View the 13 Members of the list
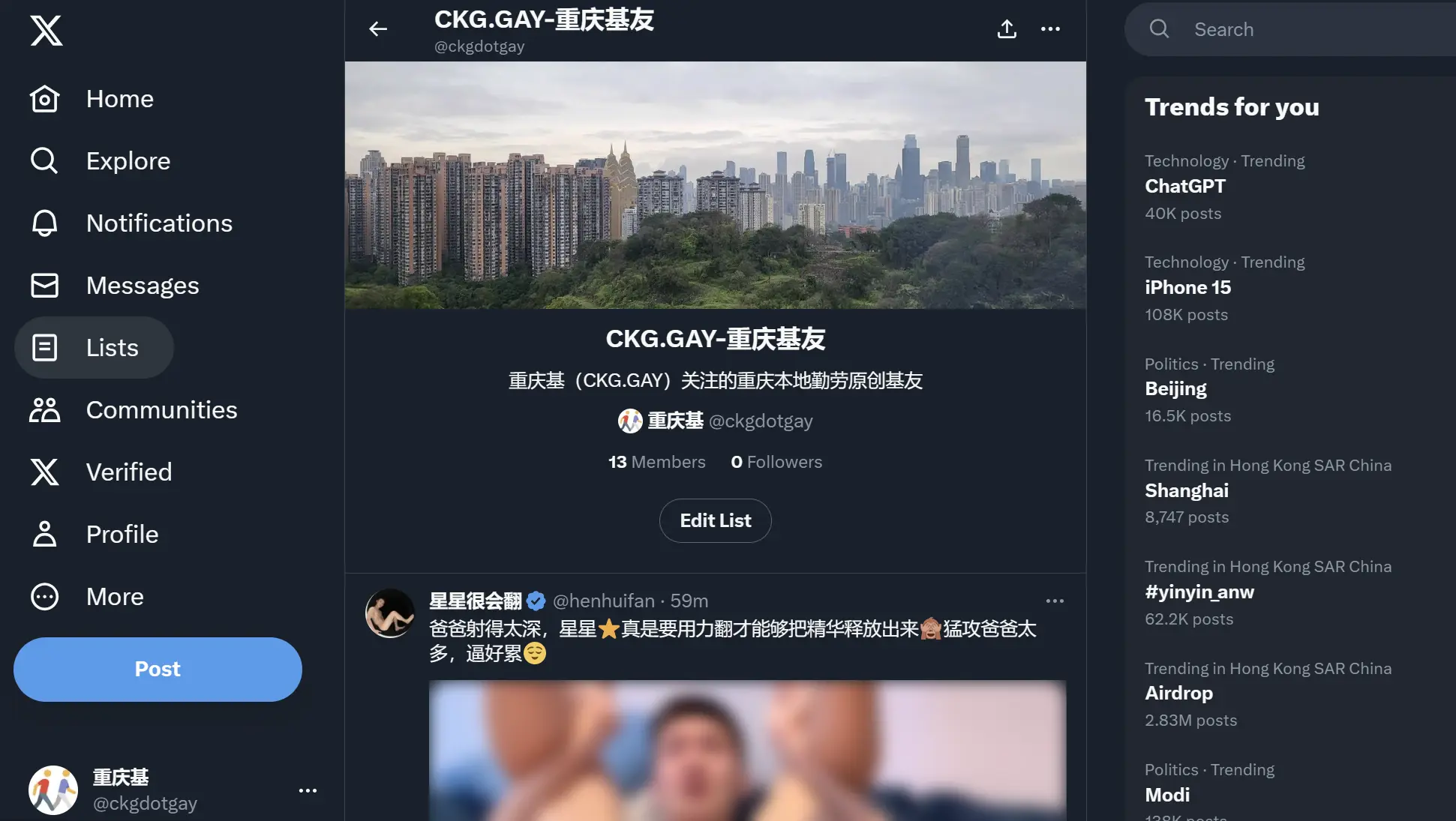Screen dimensions: 1456x821 pyautogui.click(x=656, y=462)
